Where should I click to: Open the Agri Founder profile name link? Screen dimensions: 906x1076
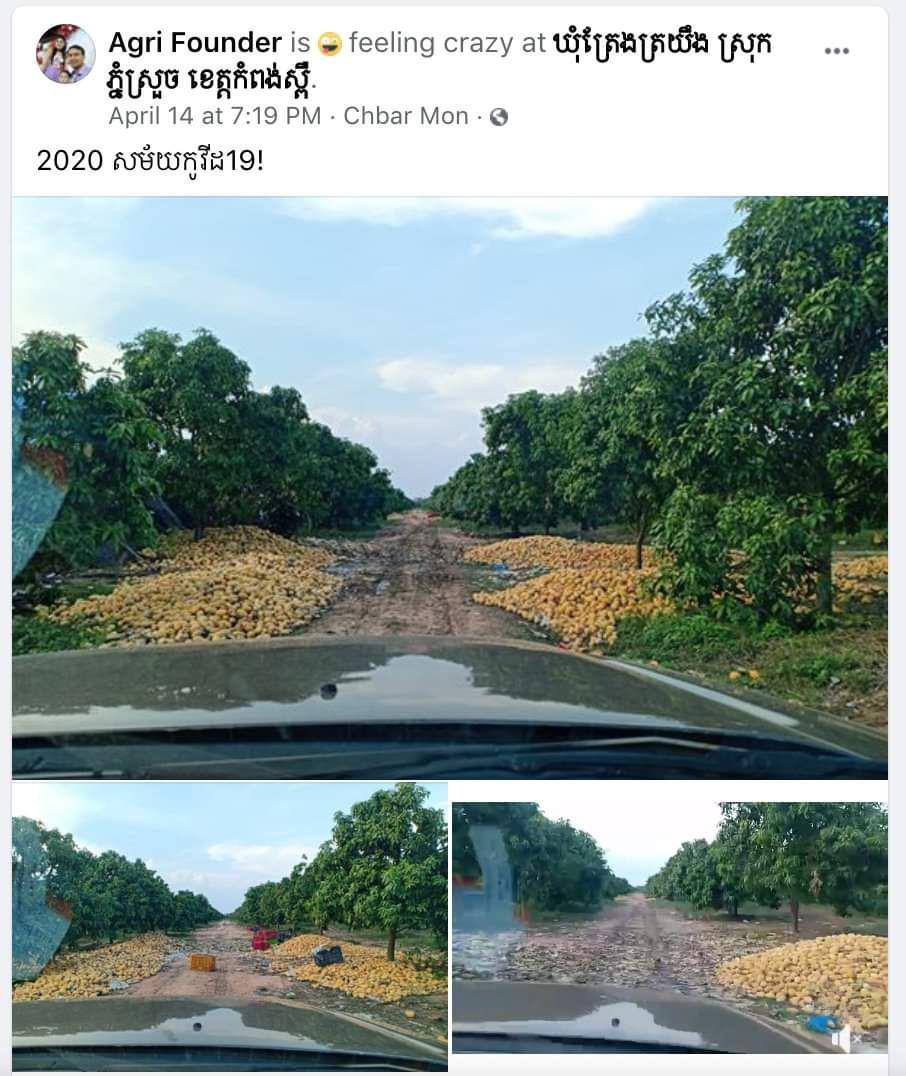pyautogui.click(x=195, y=43)
